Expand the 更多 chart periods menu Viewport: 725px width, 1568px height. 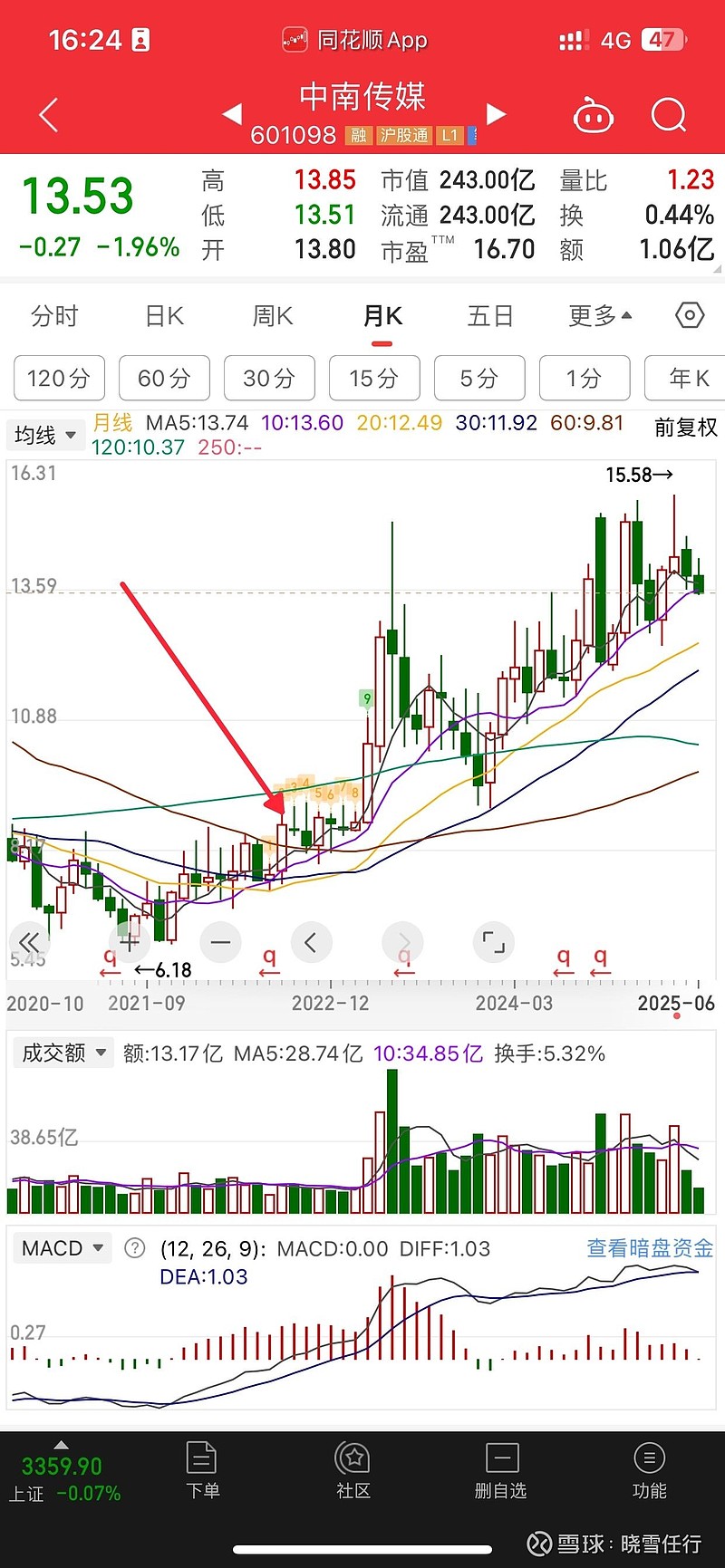point(599,316)
